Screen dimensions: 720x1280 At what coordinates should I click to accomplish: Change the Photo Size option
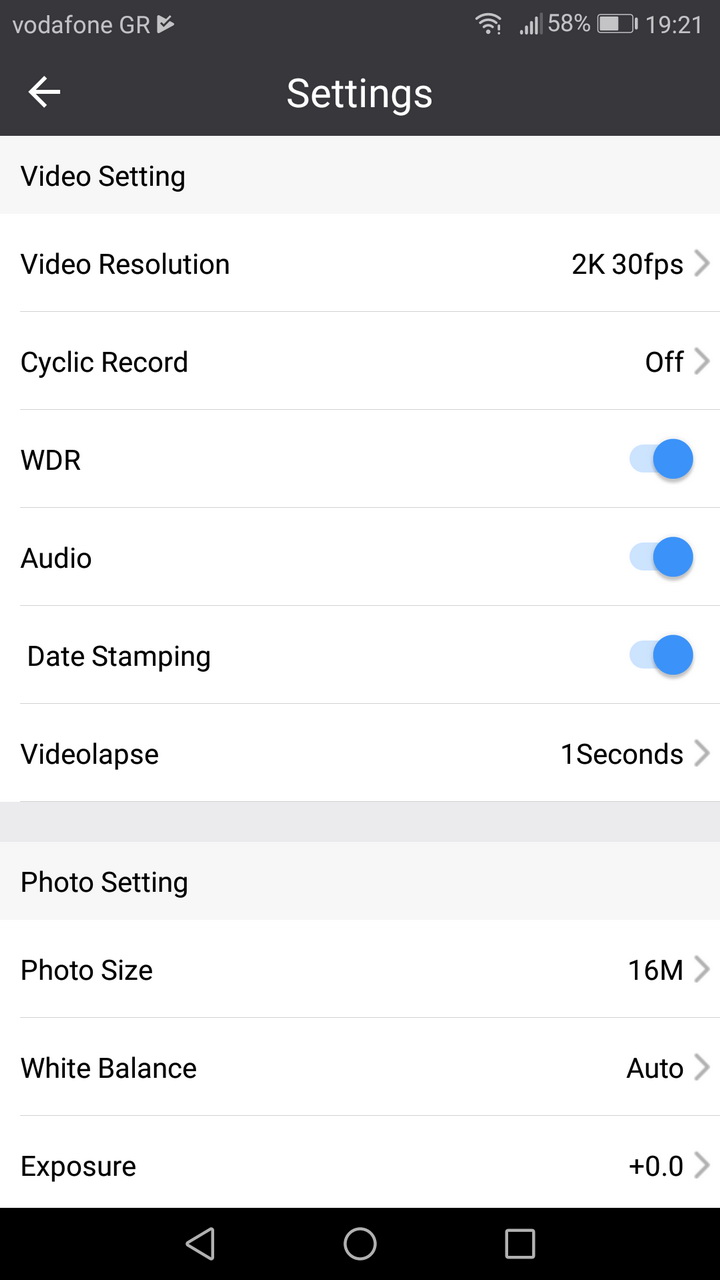tap(360, 970)
